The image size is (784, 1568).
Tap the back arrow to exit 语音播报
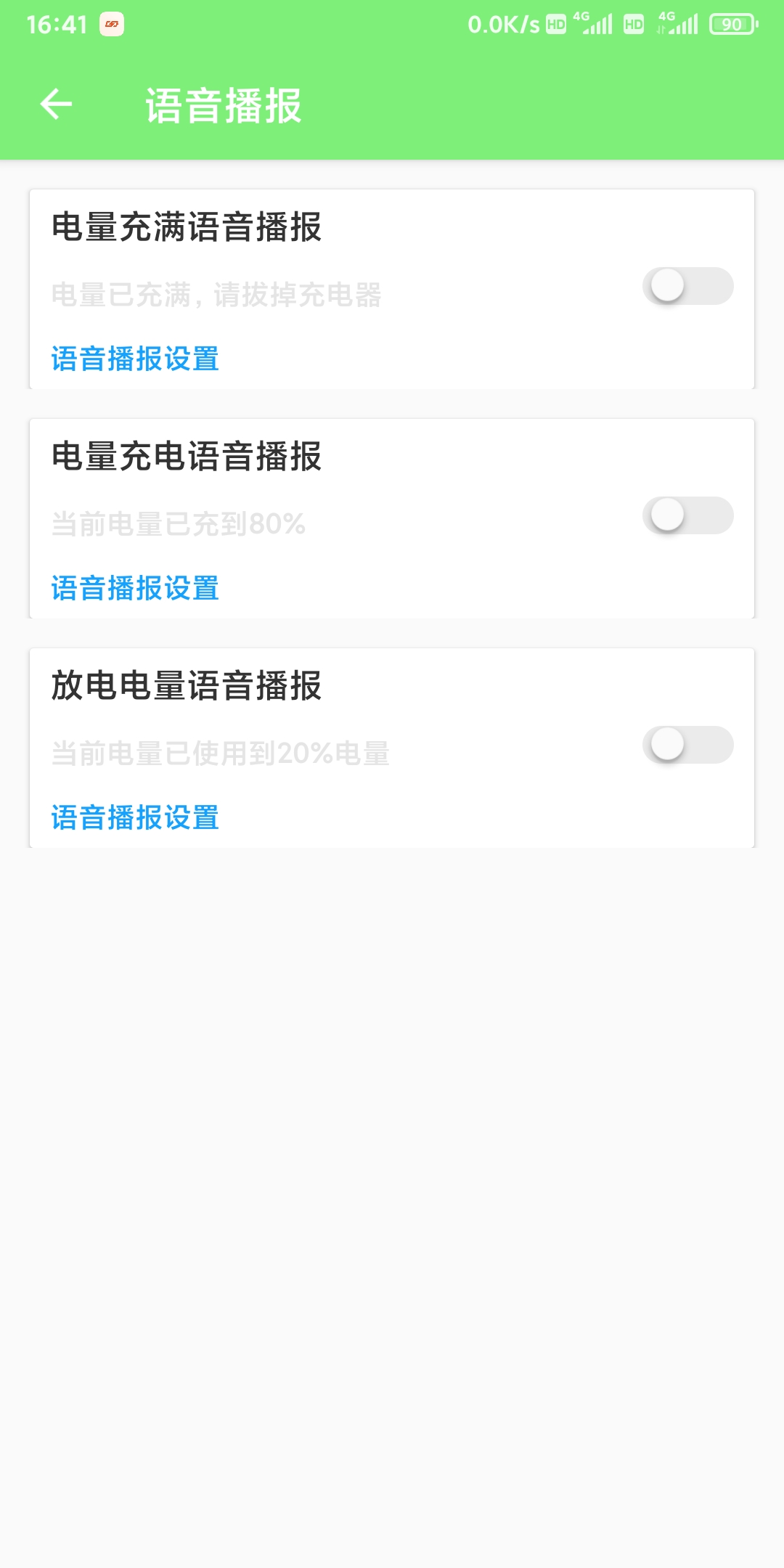(x=57, y=104)
